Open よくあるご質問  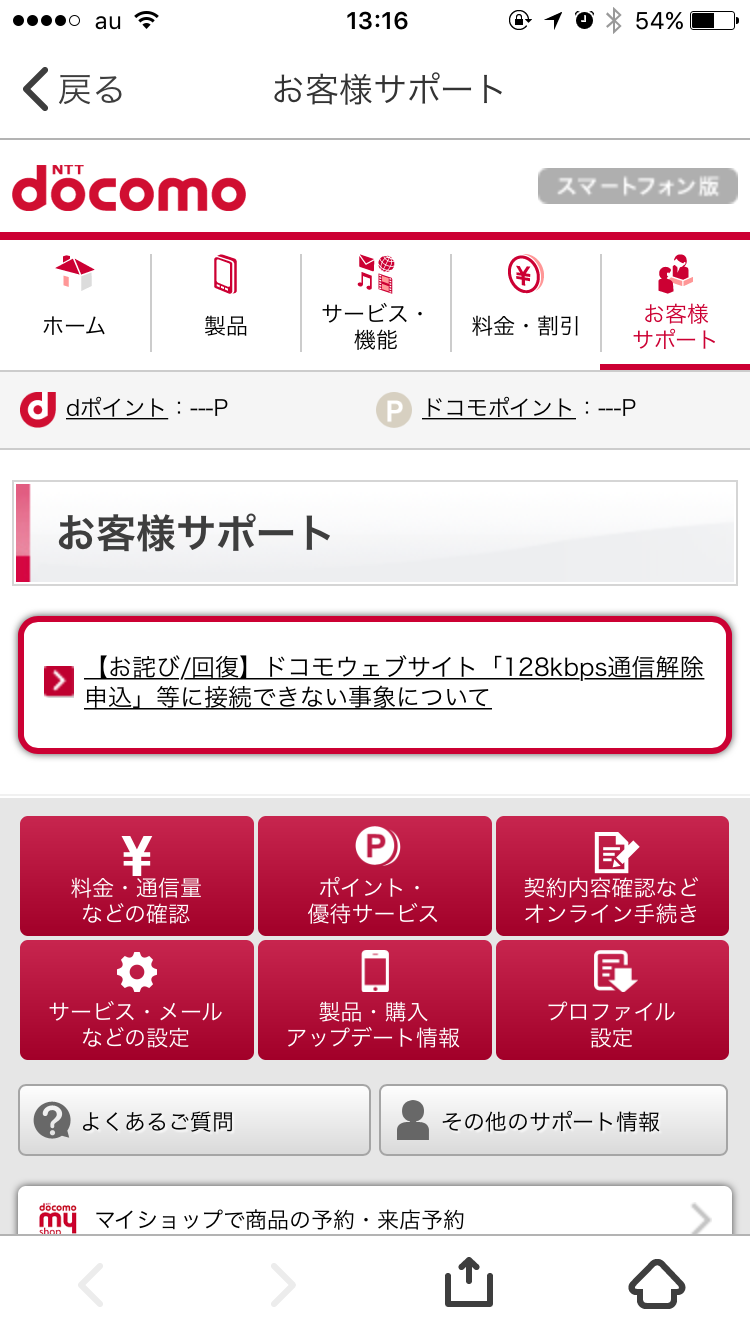click(194, 1120)
